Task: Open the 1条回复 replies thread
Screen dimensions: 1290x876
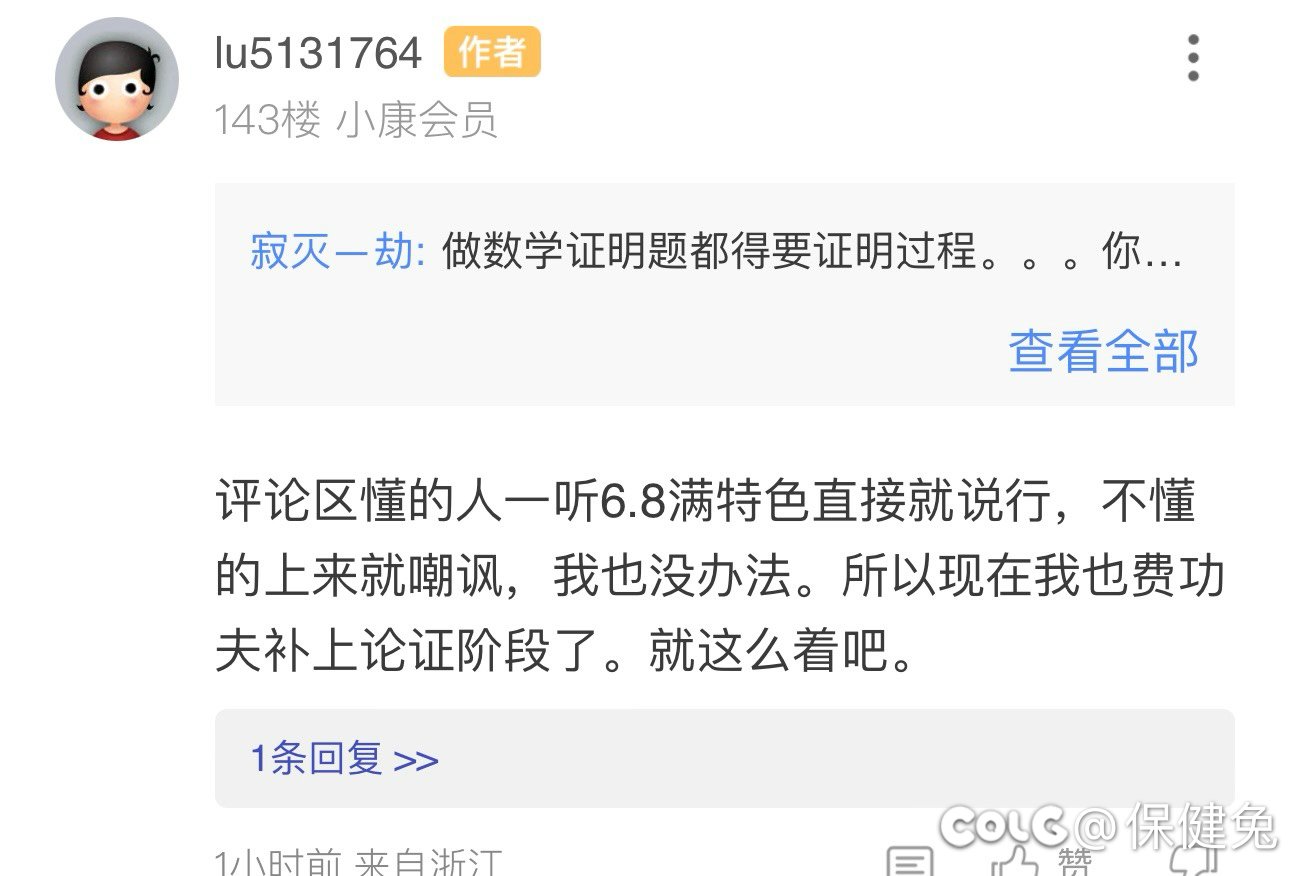Action: pyautogui.click(x=344, y=759)
